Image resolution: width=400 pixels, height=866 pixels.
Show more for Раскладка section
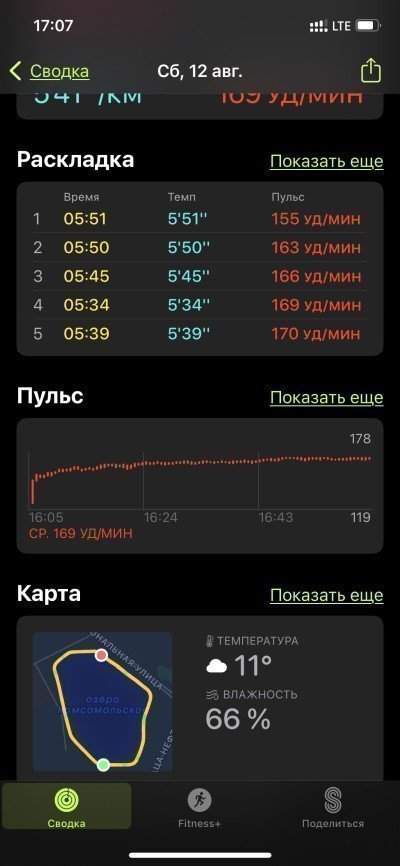[326, 161]
